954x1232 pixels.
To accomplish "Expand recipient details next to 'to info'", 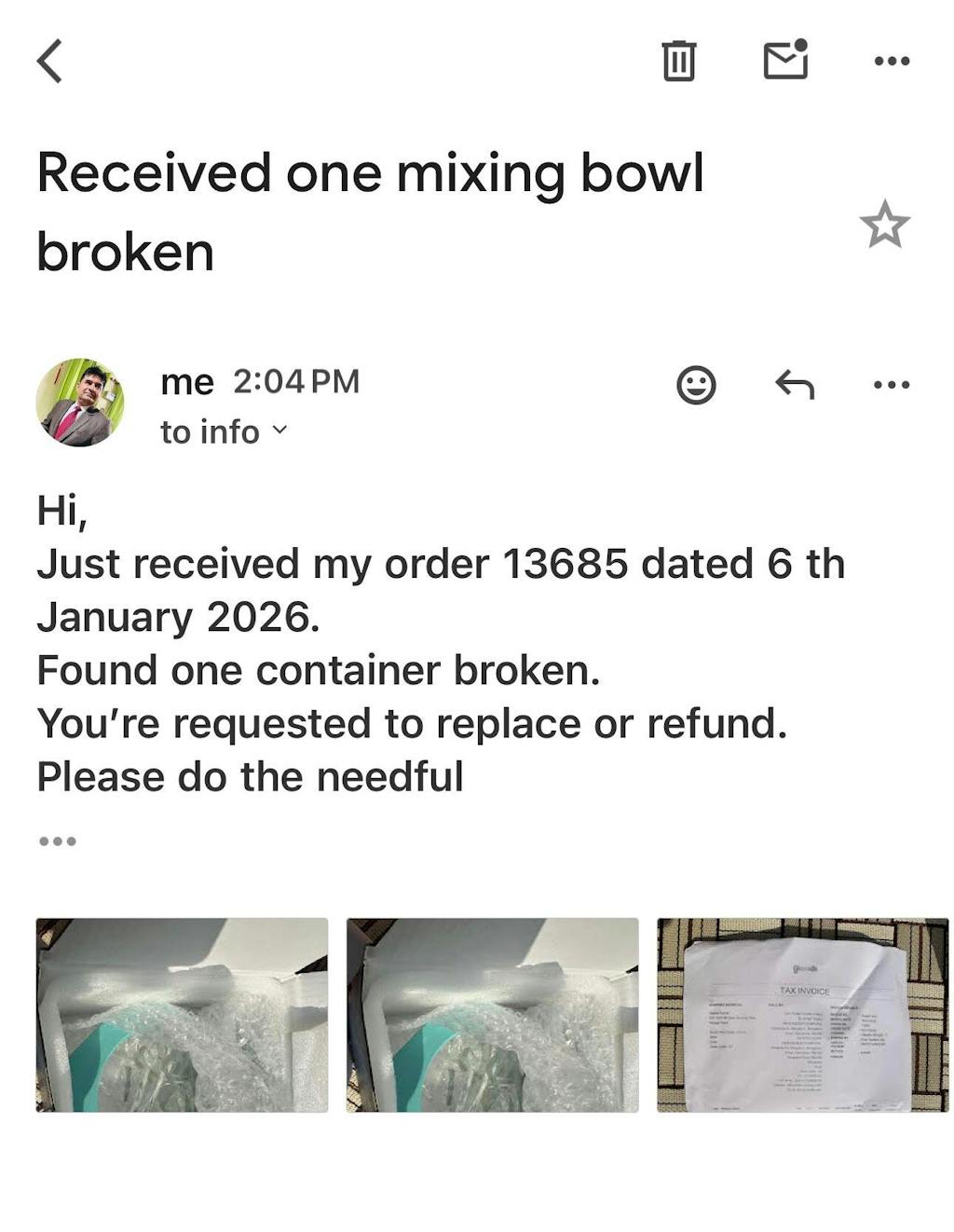I will click(x=279, y=431).
